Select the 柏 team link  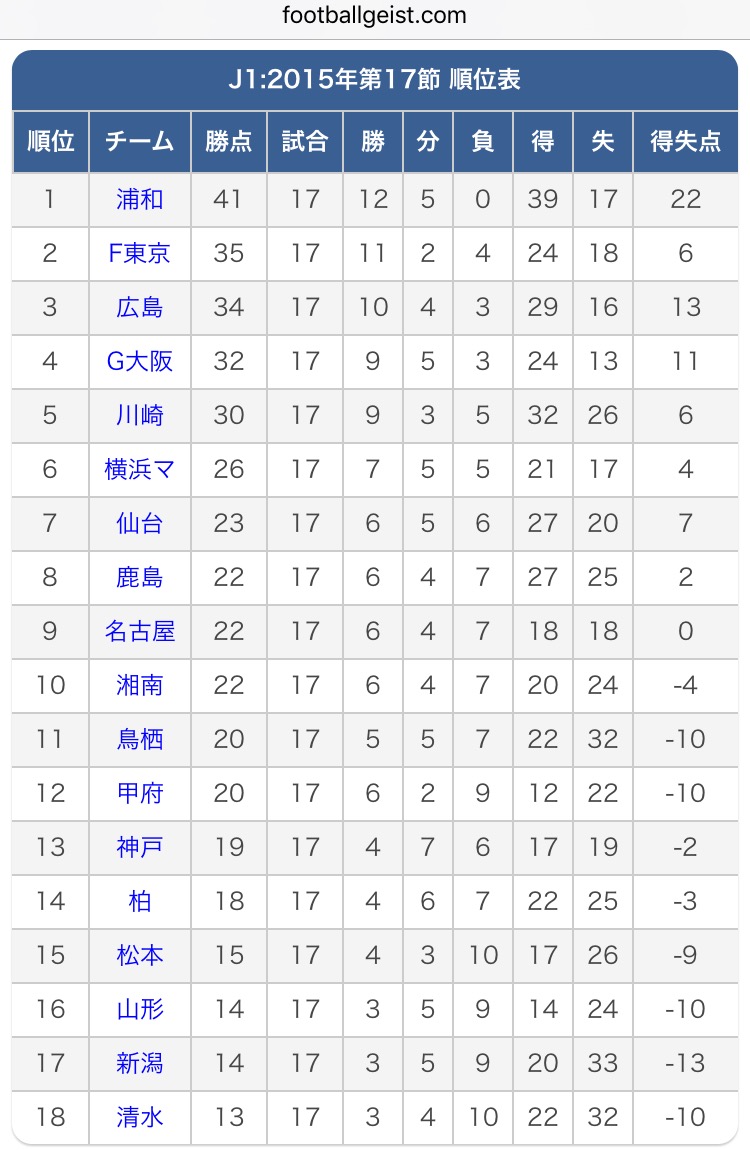pyautogui.click(x=140, y=902)
